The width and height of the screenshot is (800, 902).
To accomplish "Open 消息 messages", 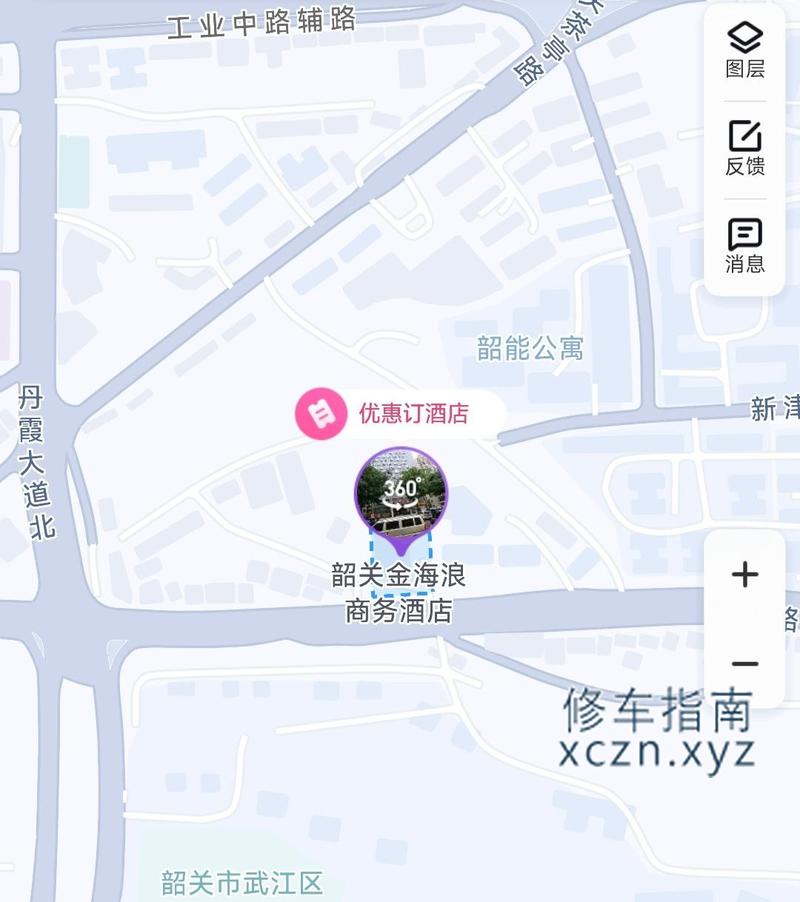I will tap(744, 246).
